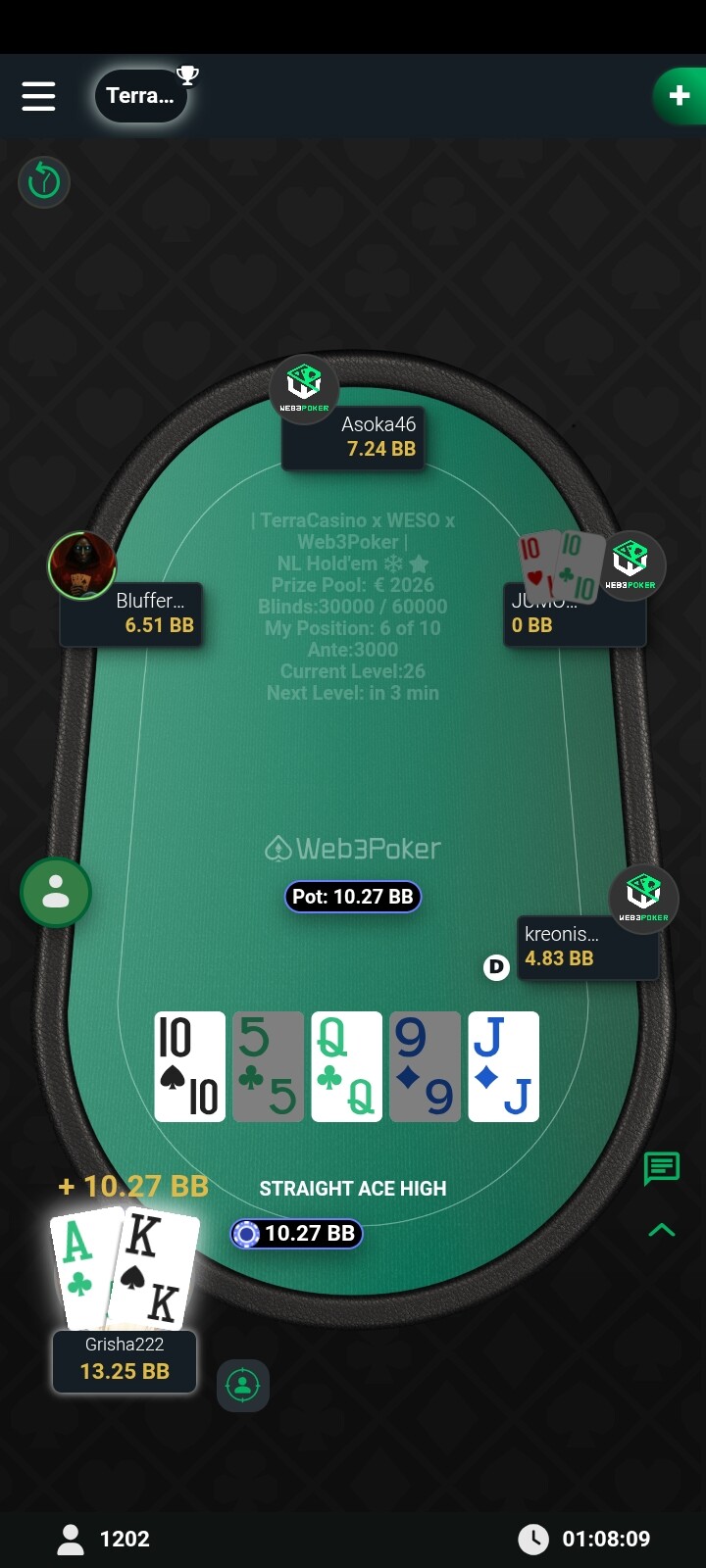
Task: Select the Terra... tournament table tab
Action: (x=140, y=96)
